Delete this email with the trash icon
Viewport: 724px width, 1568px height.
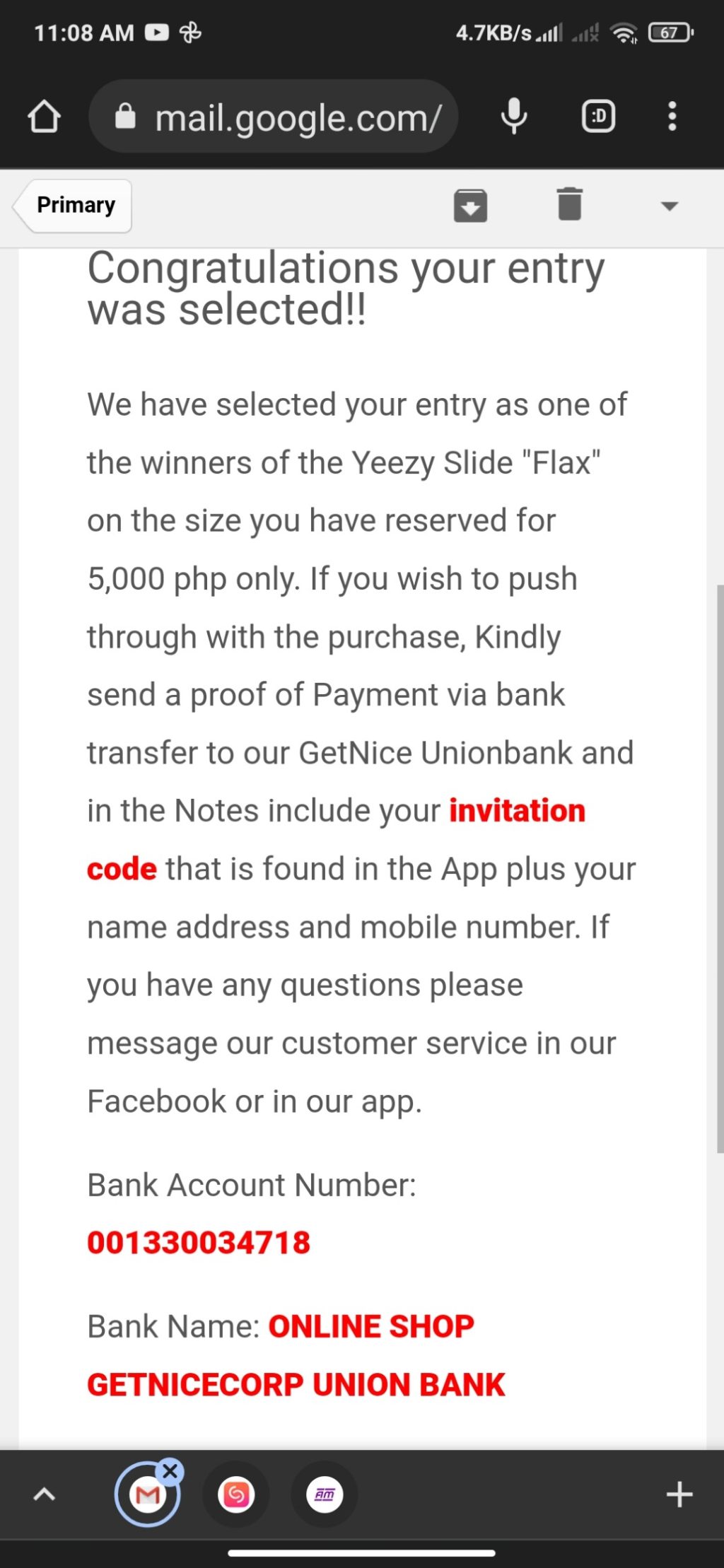tap(569, 206)
